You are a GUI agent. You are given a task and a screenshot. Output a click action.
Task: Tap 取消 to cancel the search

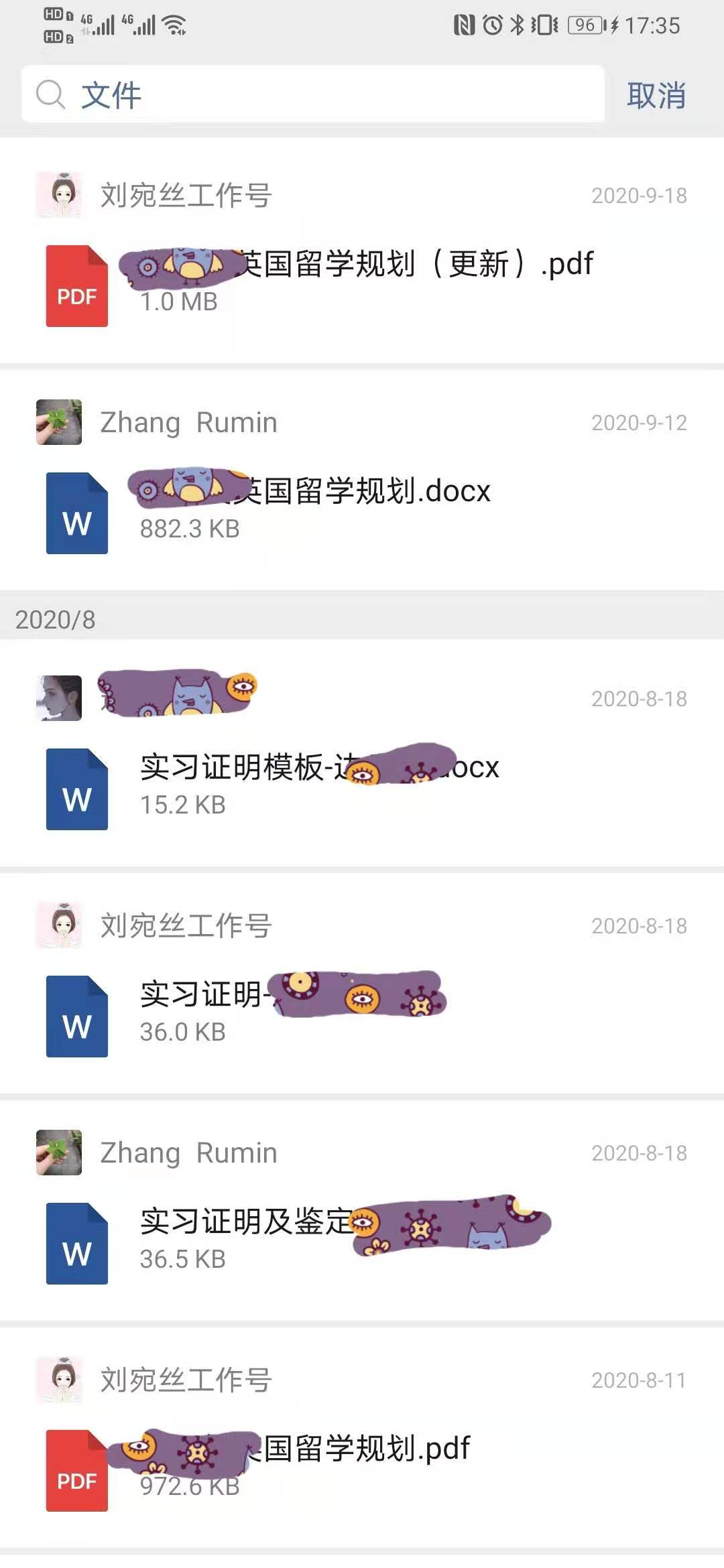(x=656, y=95)
